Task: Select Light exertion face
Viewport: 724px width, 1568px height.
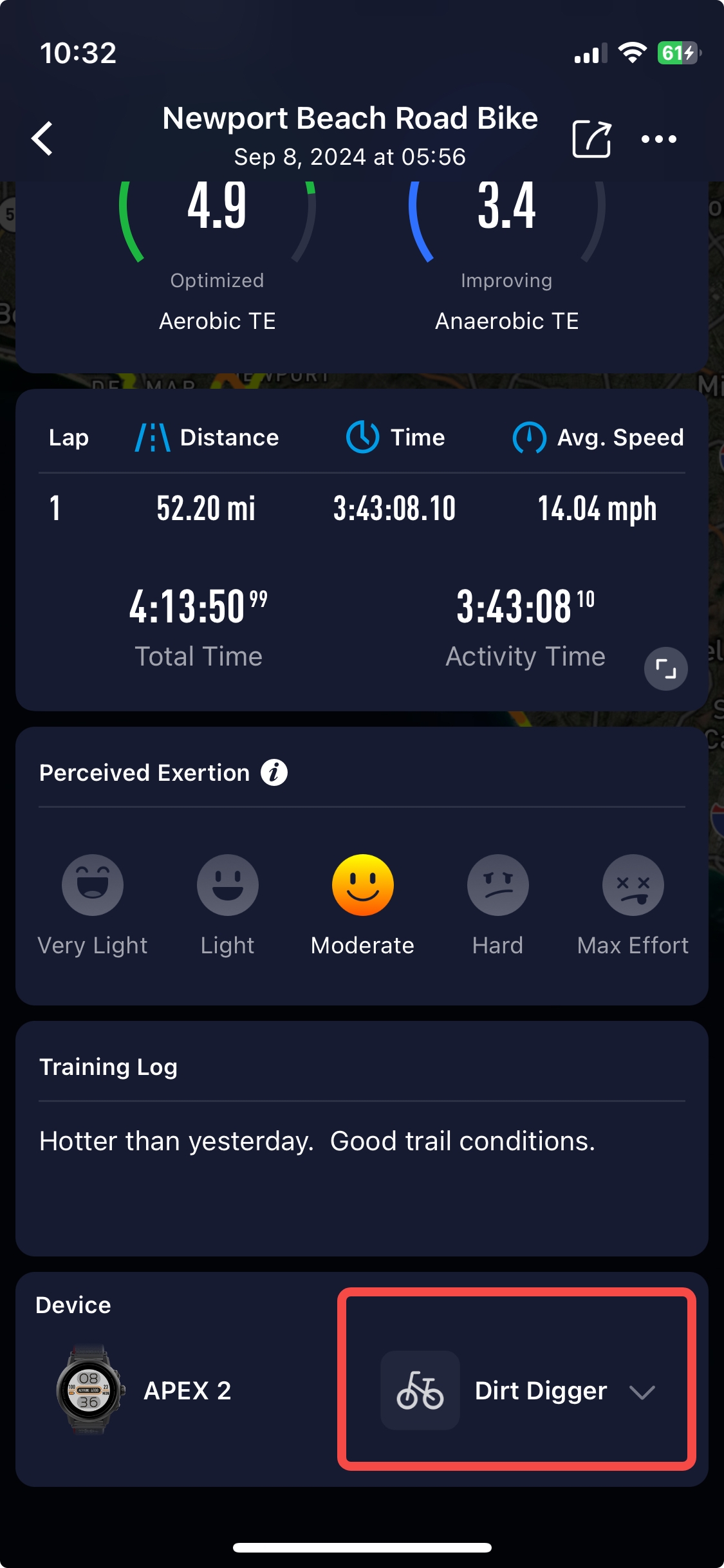Action: click(x=228, y=885)
